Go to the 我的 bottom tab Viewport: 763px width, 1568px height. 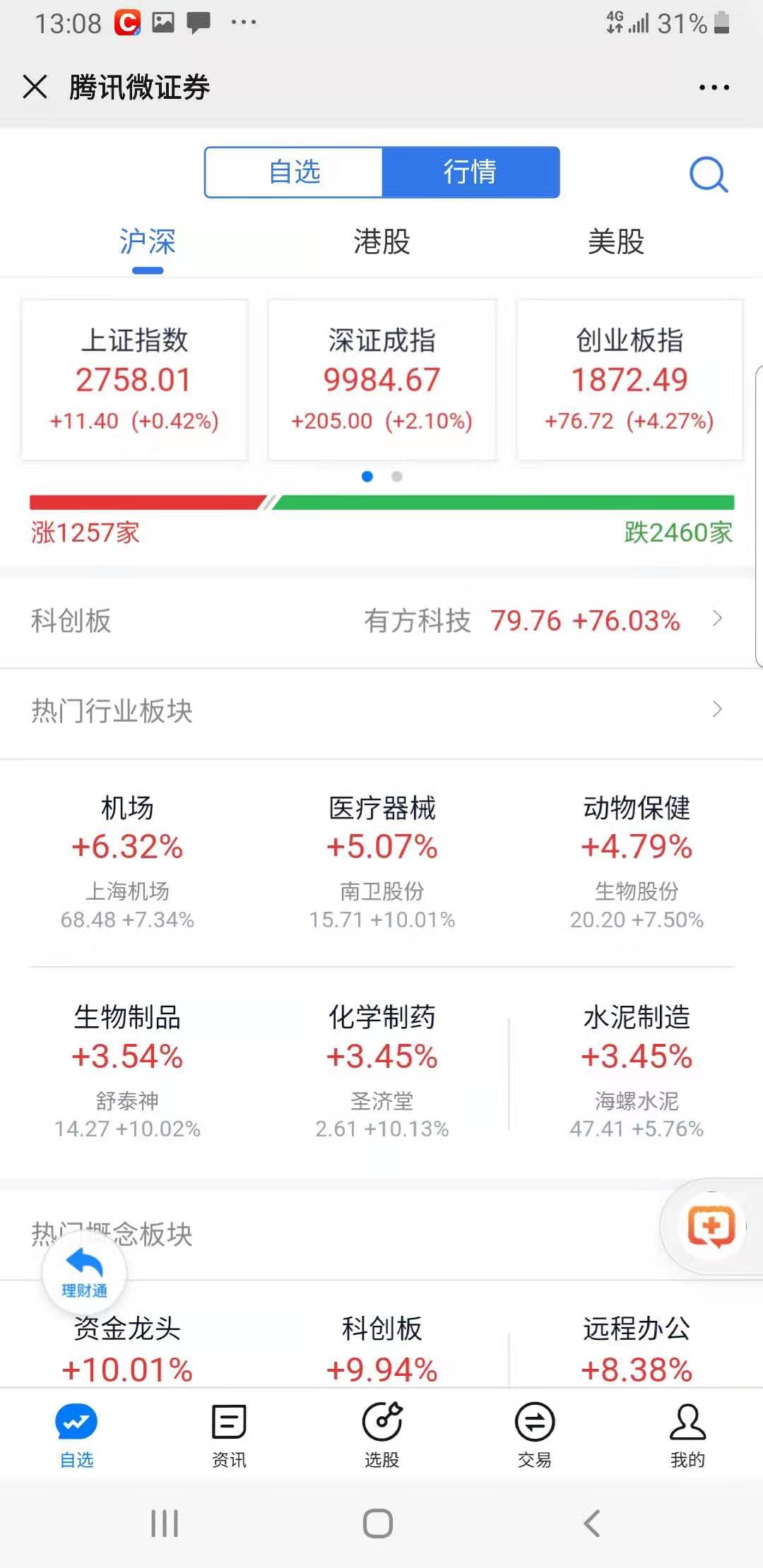click(687, 1435)
